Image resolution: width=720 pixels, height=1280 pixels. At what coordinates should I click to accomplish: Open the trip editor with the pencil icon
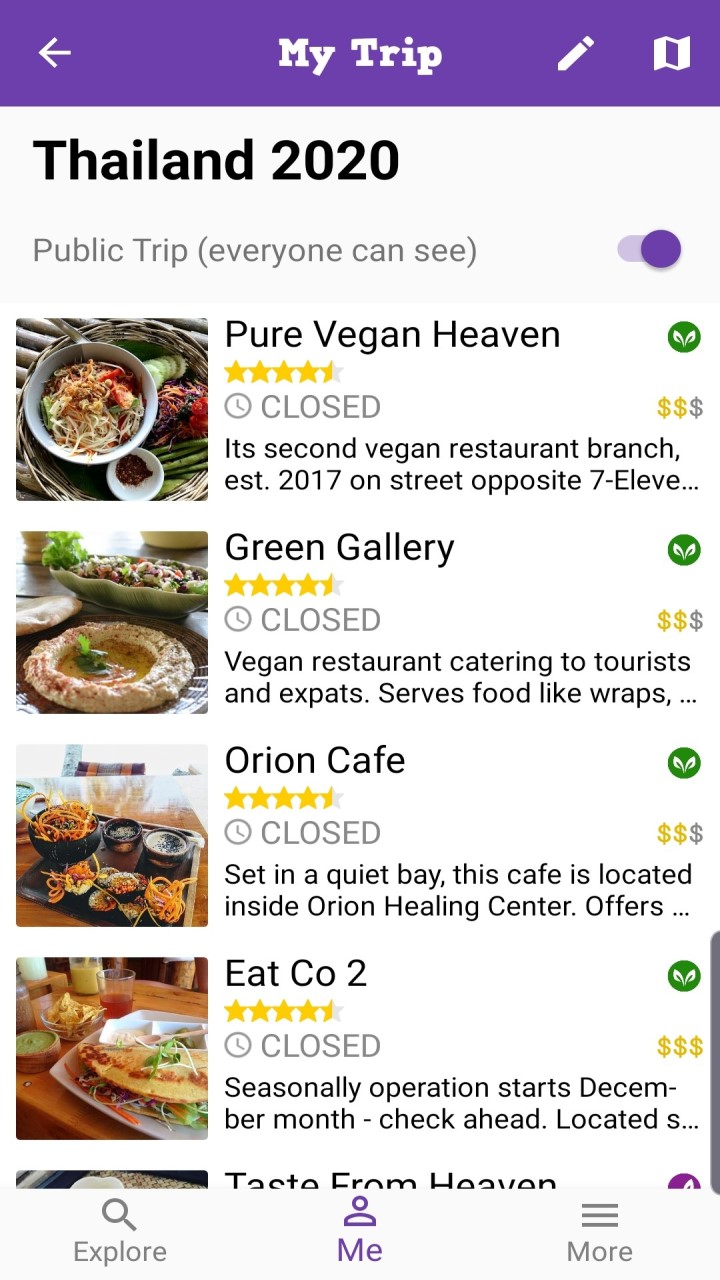[x=575, y=53]
